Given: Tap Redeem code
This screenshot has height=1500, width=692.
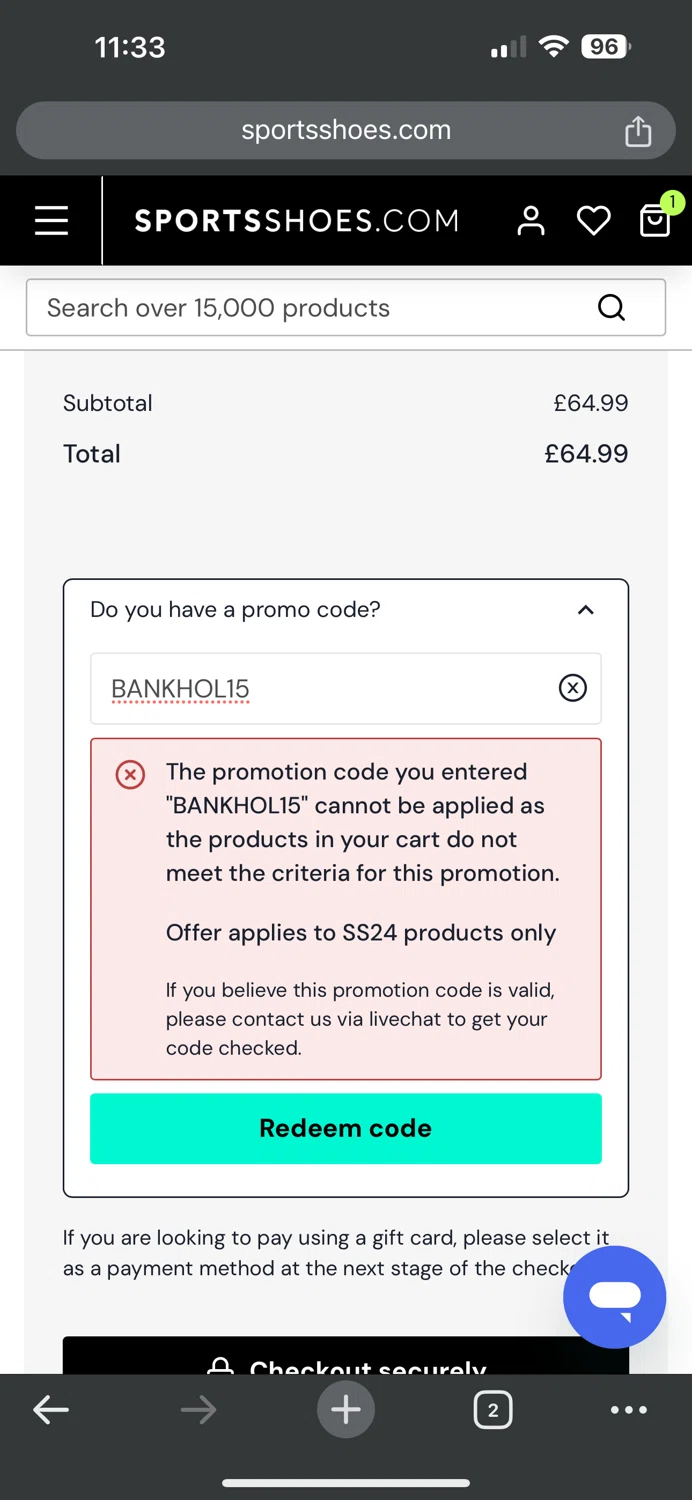Looking at the screenshot, I should [346, 1128].
